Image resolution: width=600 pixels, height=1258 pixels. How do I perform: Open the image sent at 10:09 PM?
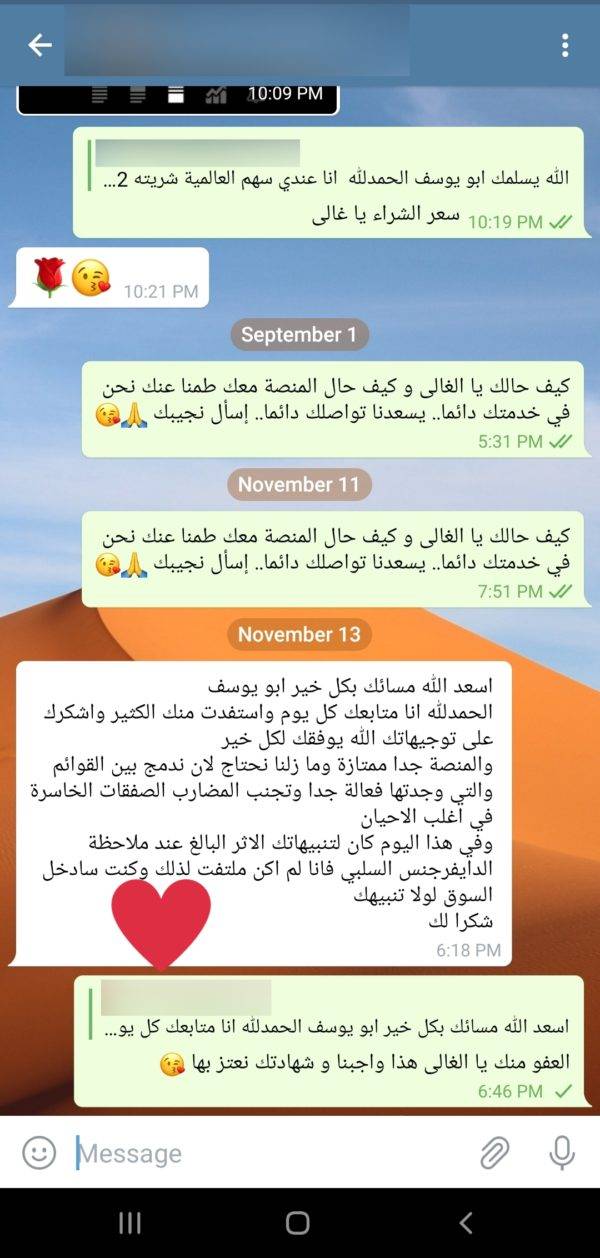pos(178,98)
